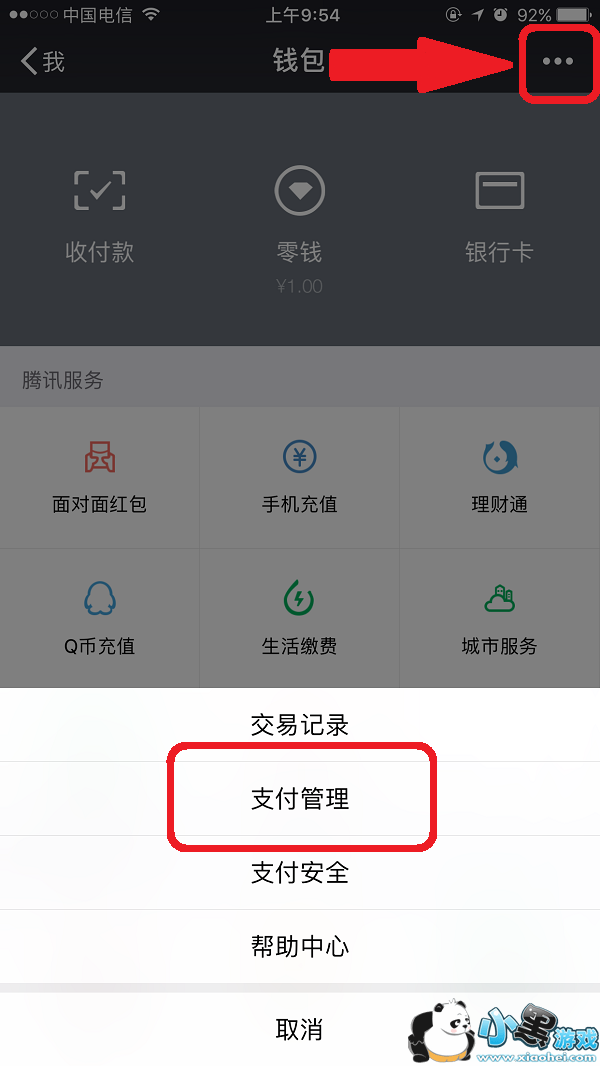Open 银行卡 cards
This screenshot has width=600, height=1066.
(x=499, y=217)
